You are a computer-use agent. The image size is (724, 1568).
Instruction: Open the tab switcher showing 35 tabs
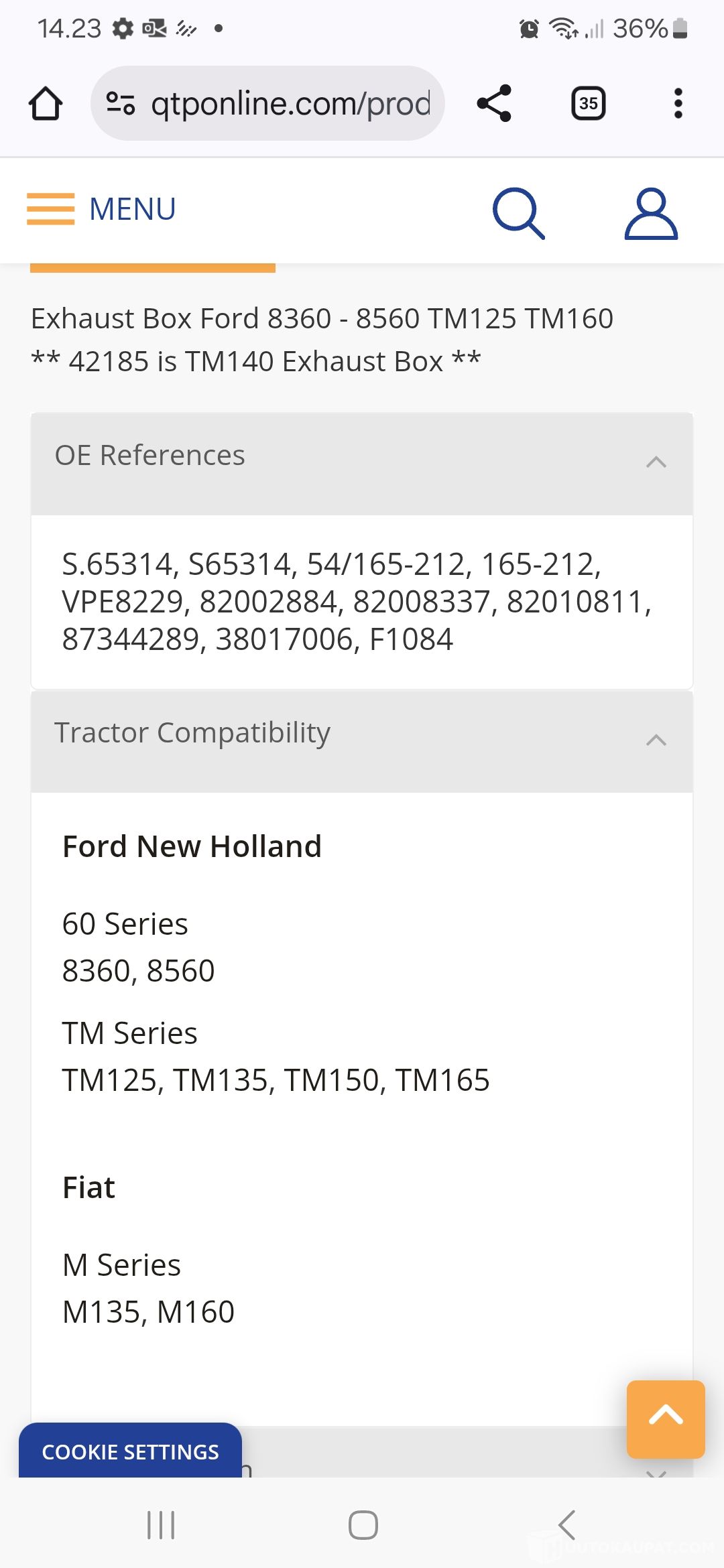pyautogui.click(x=588, y=103)
